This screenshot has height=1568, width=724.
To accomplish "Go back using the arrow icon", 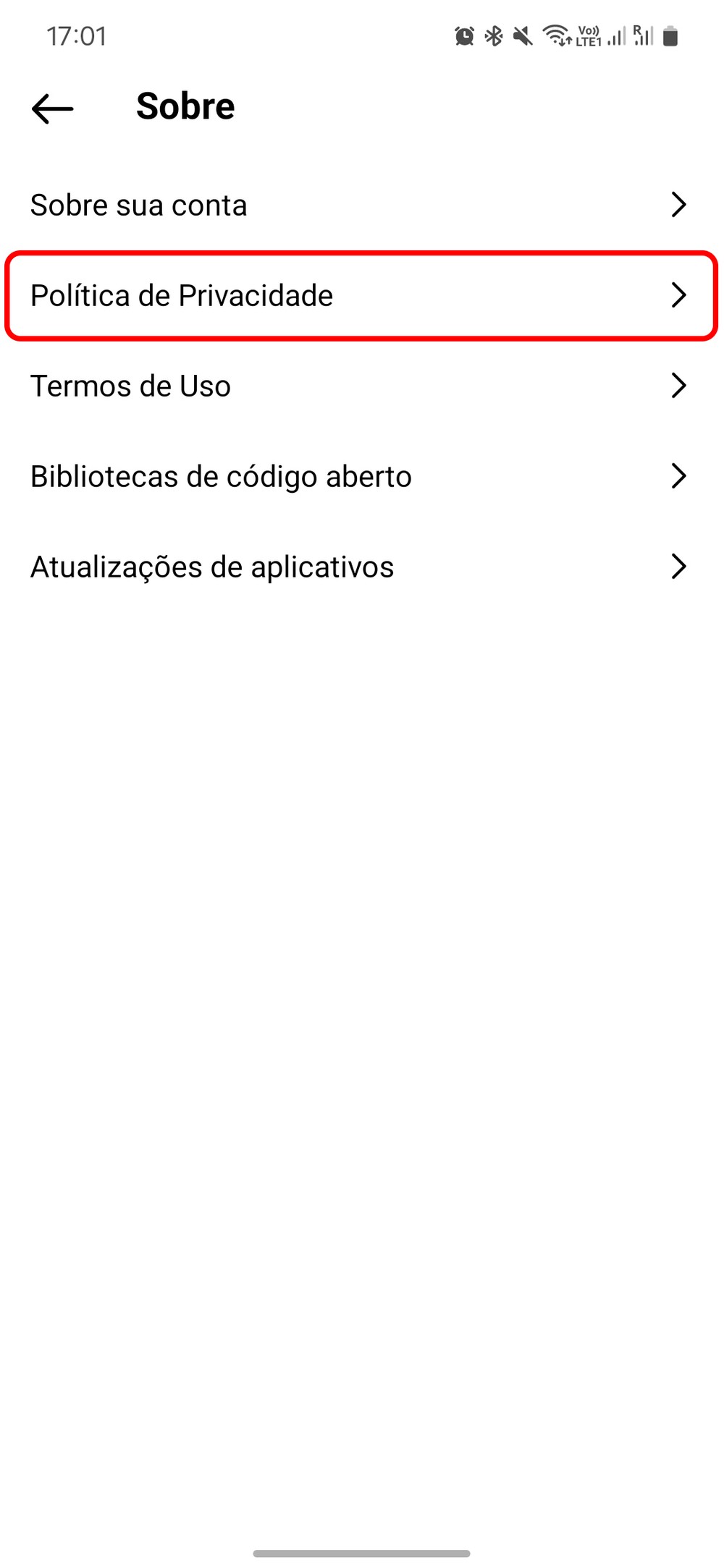I will [53, 109].
